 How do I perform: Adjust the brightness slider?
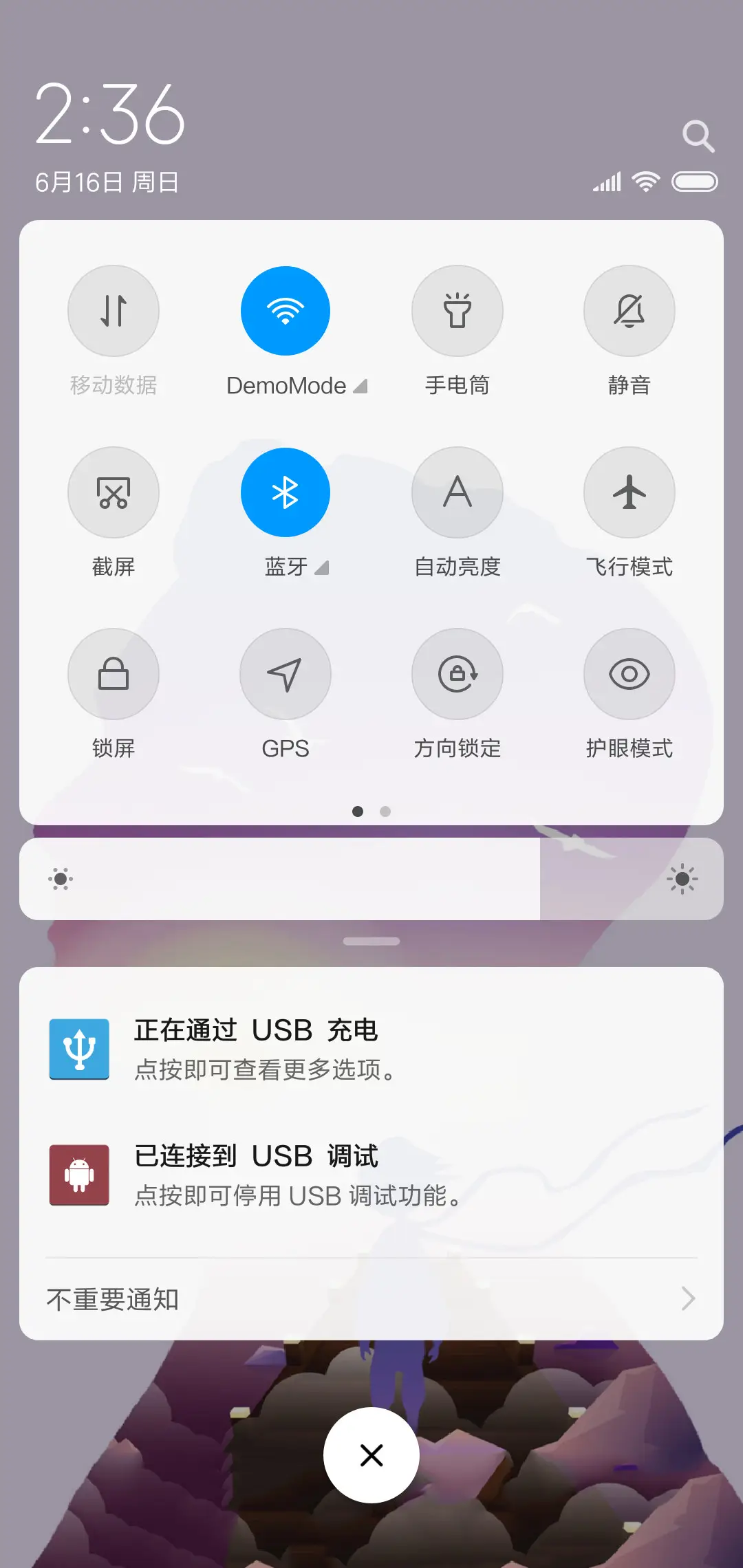pyautogui.click(x=370, y=879)
